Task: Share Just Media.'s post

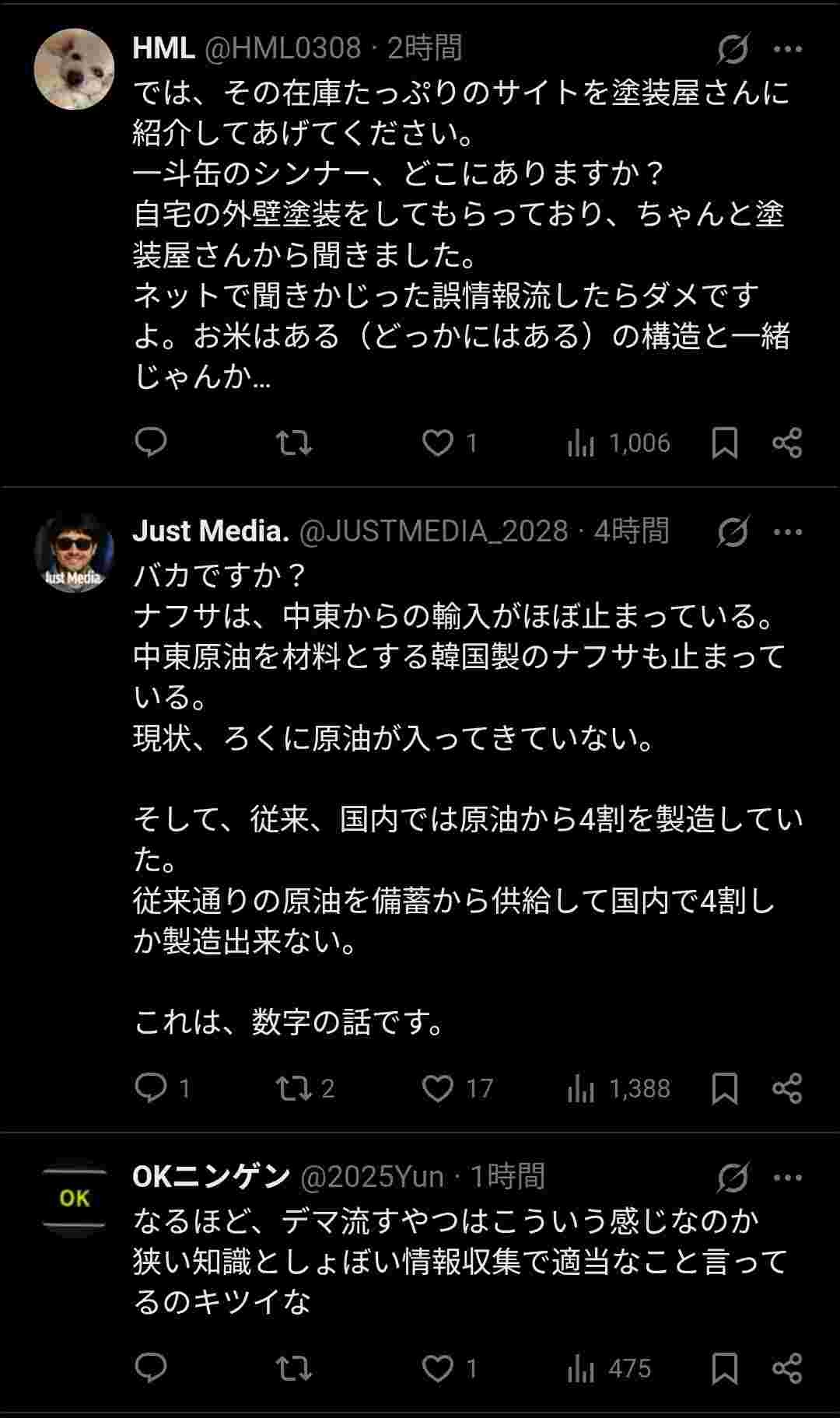Action: [787, 1087]
